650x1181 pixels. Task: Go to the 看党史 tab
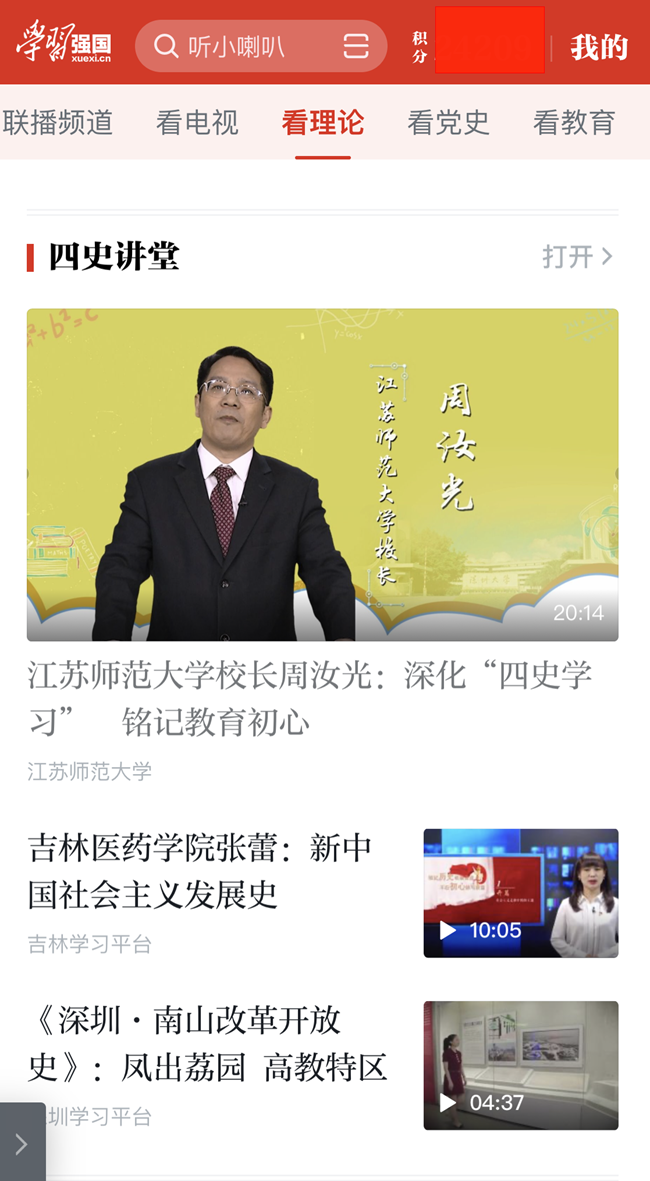(448, 123)
